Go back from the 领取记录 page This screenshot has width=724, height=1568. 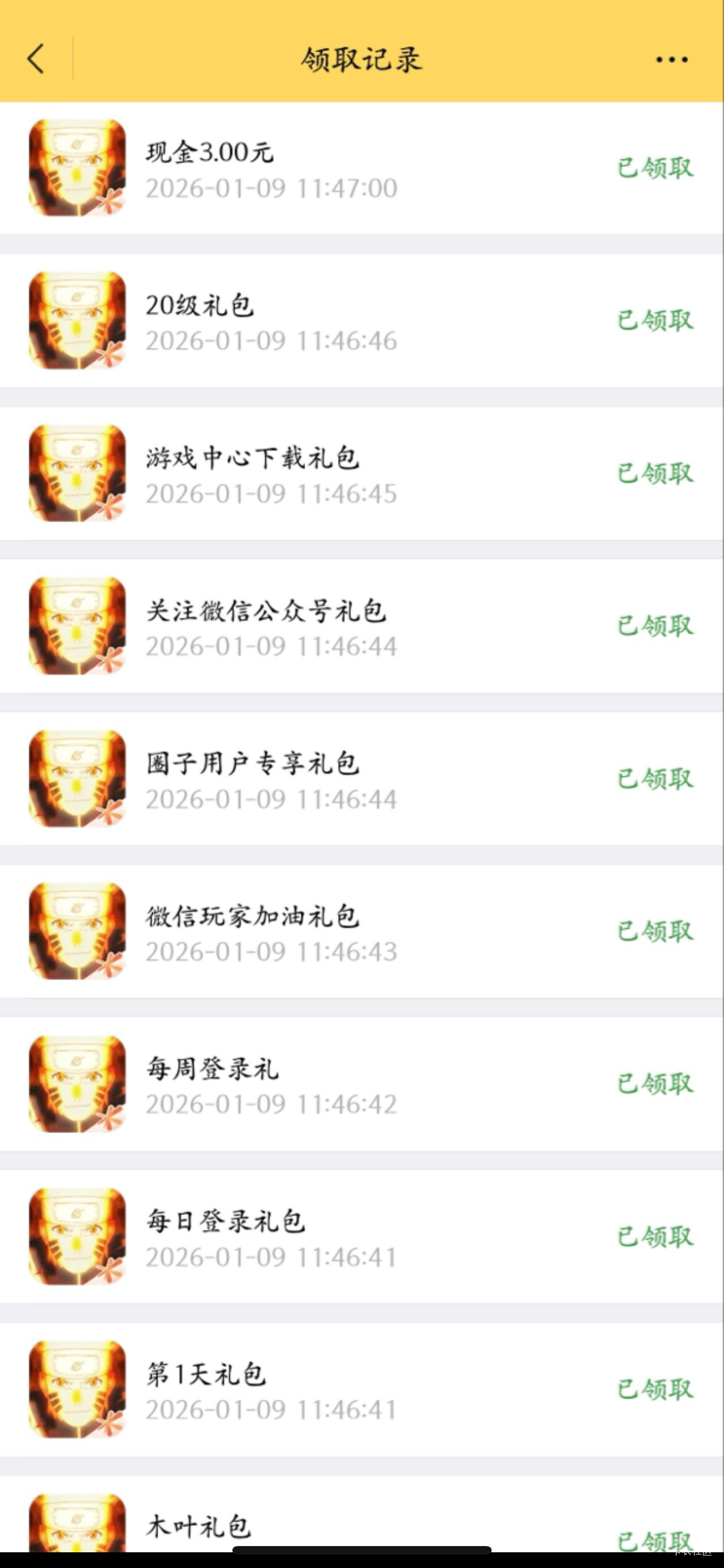[36, 59]
